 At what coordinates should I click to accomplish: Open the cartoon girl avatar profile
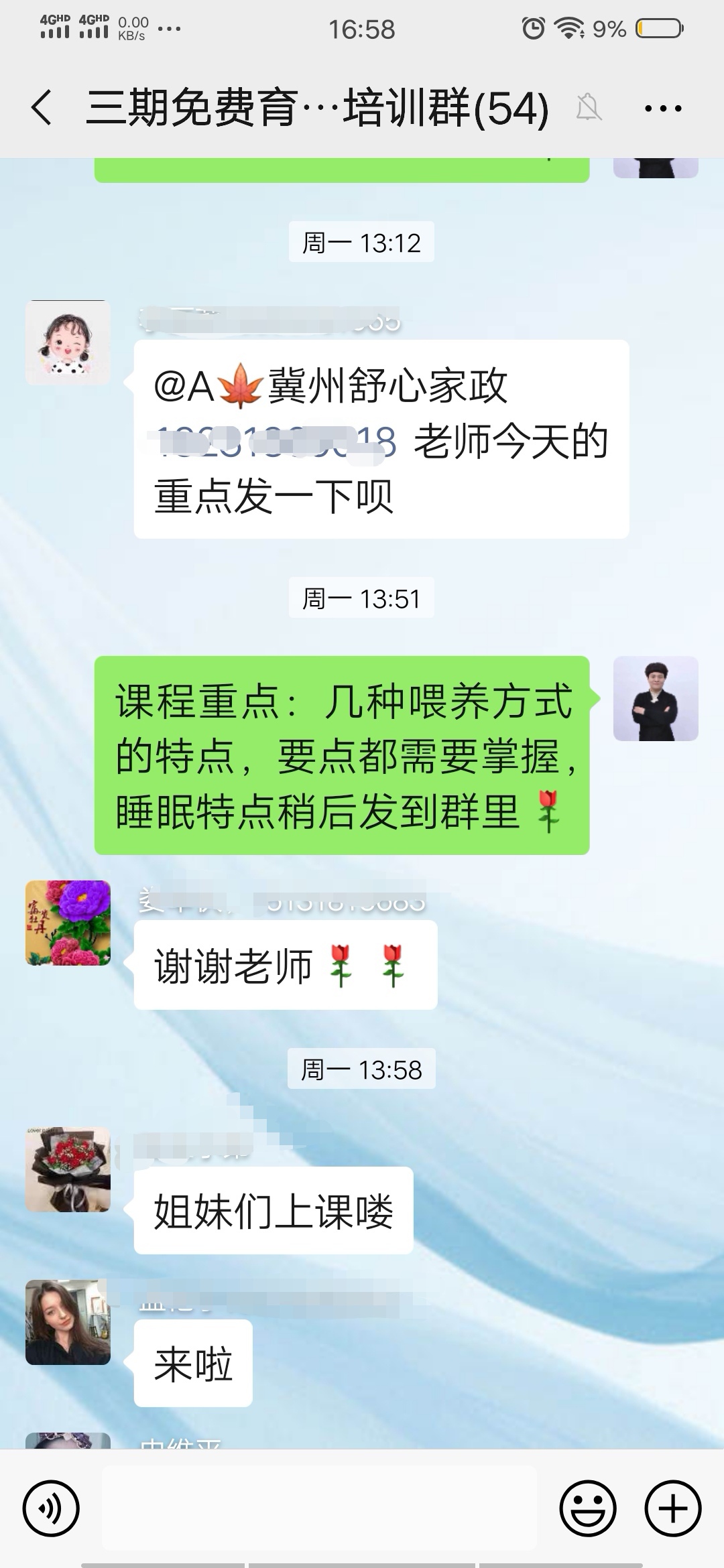tap(68, 342)
